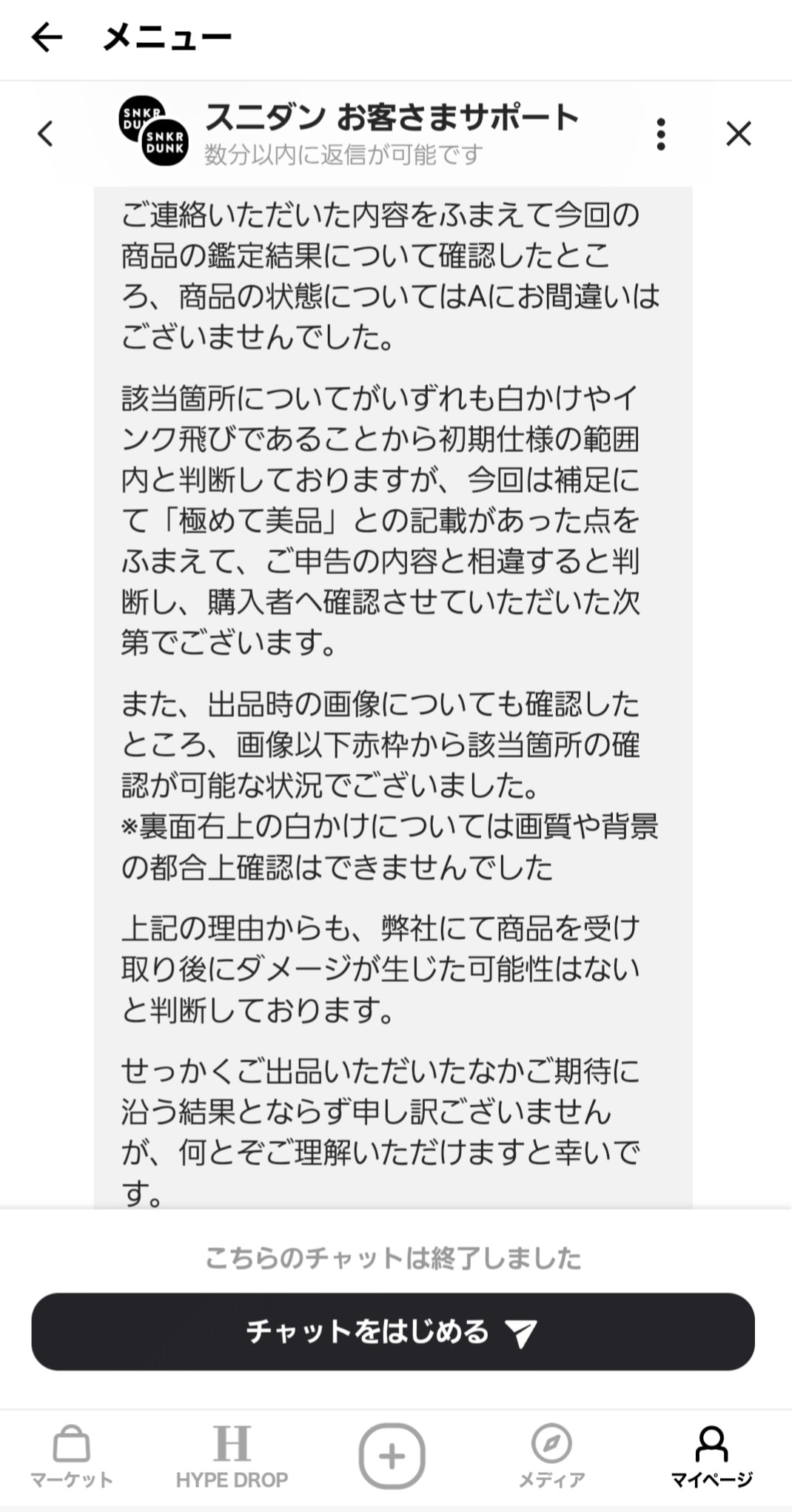Return to the previous chat view
This screenshot has height=1512, width=792.
click(45, 134)
